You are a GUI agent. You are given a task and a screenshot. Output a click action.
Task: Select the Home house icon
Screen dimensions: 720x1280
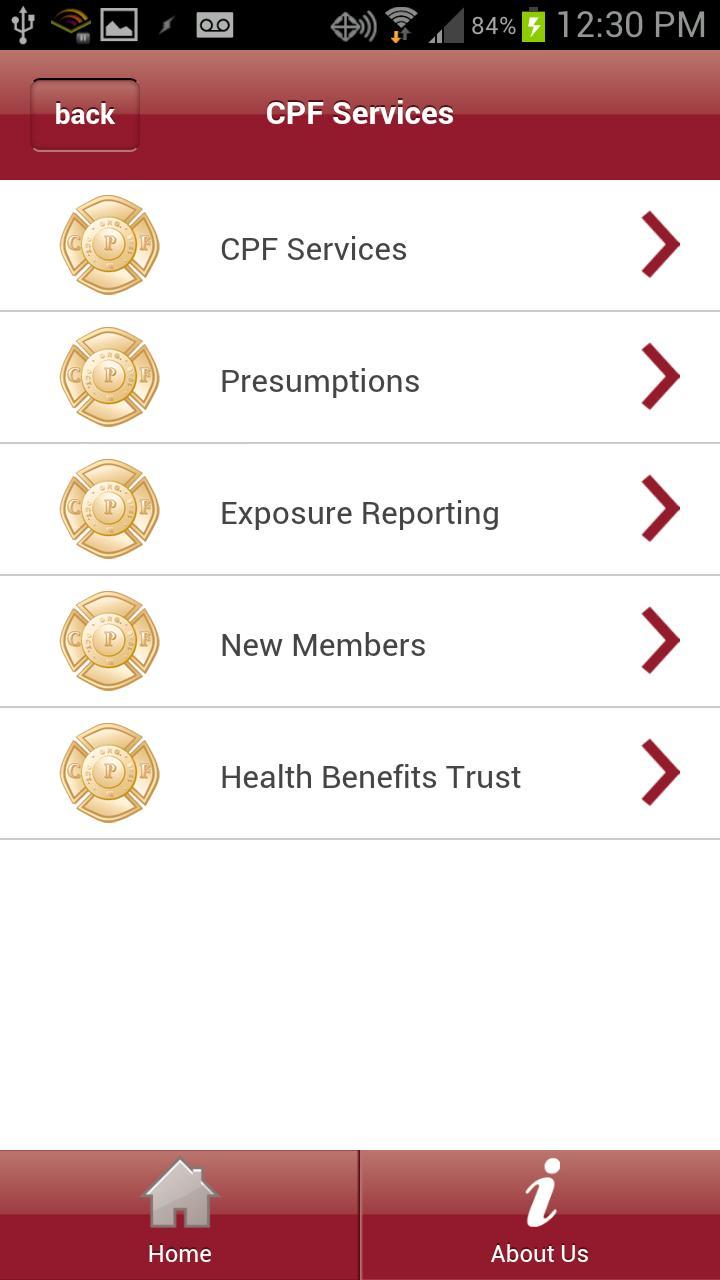tap(179, 1192)
